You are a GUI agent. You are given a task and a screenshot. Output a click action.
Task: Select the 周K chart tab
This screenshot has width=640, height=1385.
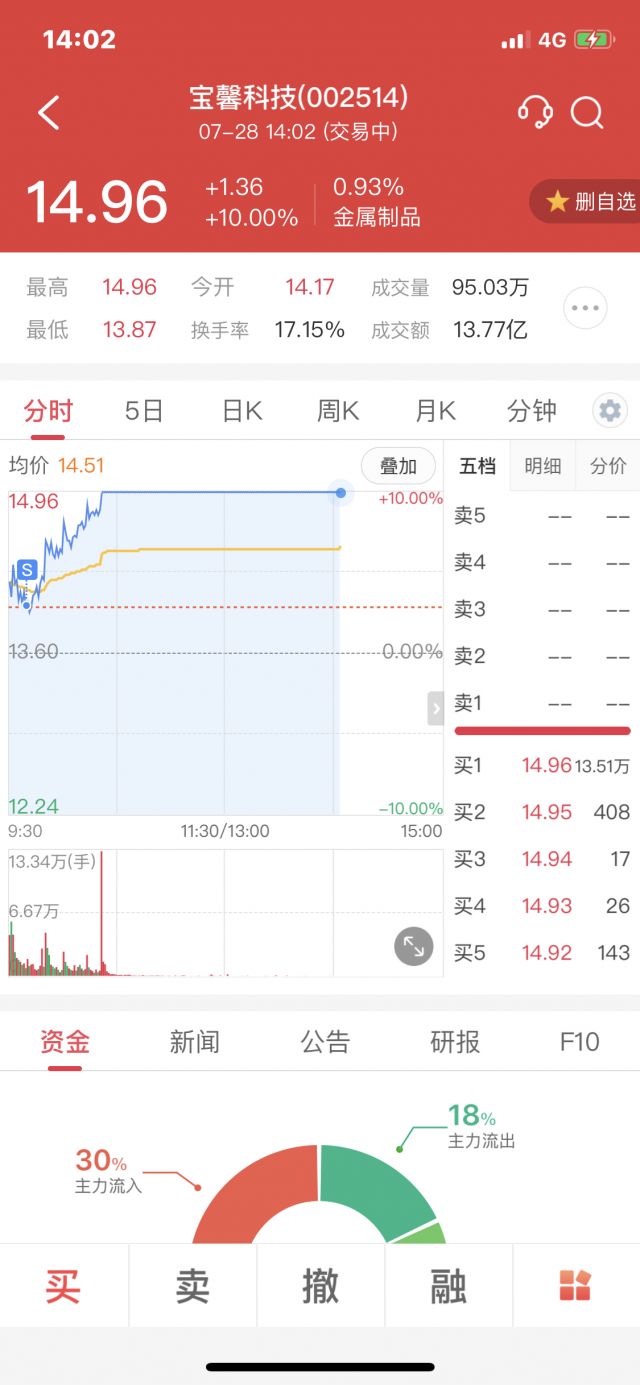pos(338,411)
